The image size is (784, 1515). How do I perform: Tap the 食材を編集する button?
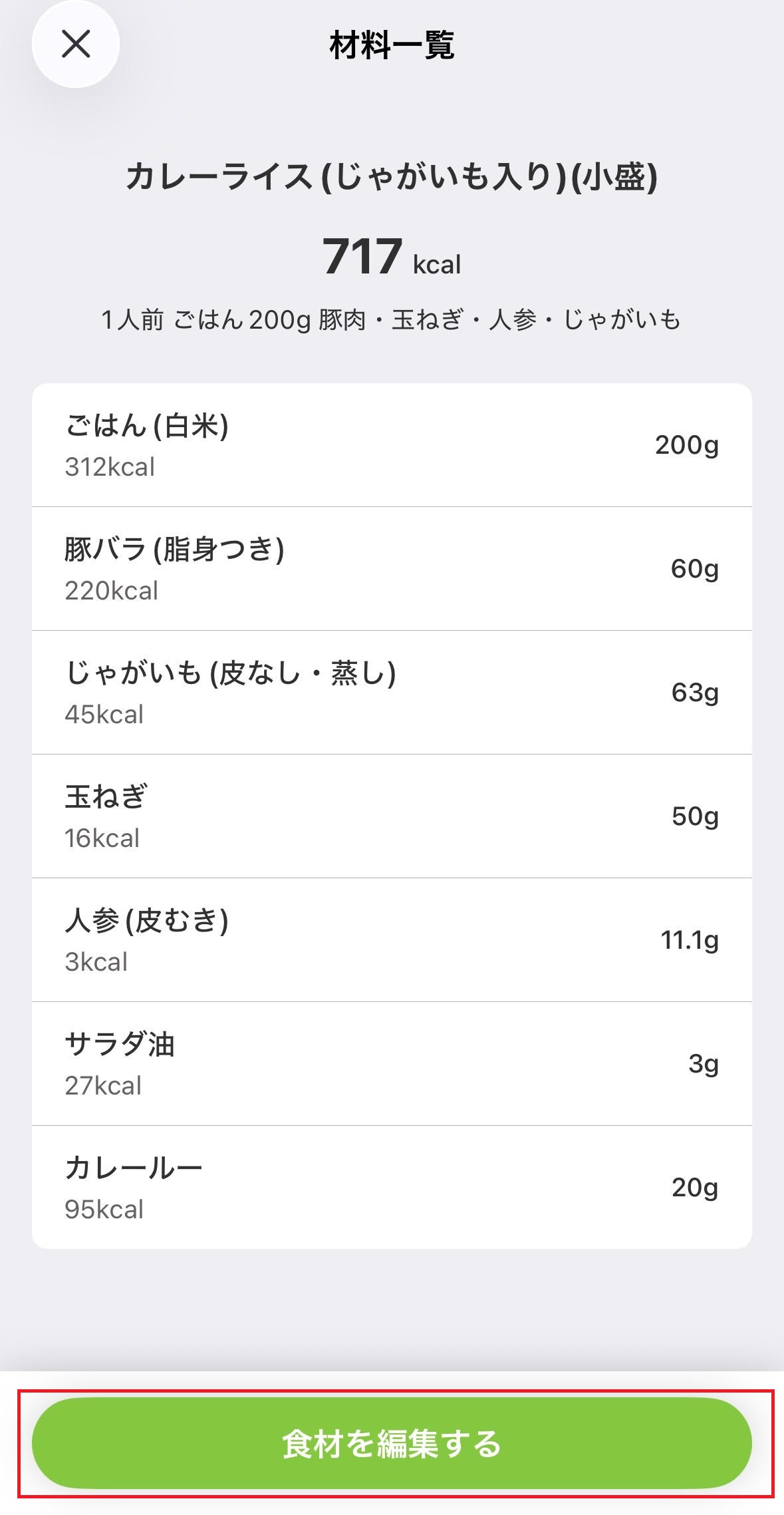pyautogui.click(x=392, y=1443)
